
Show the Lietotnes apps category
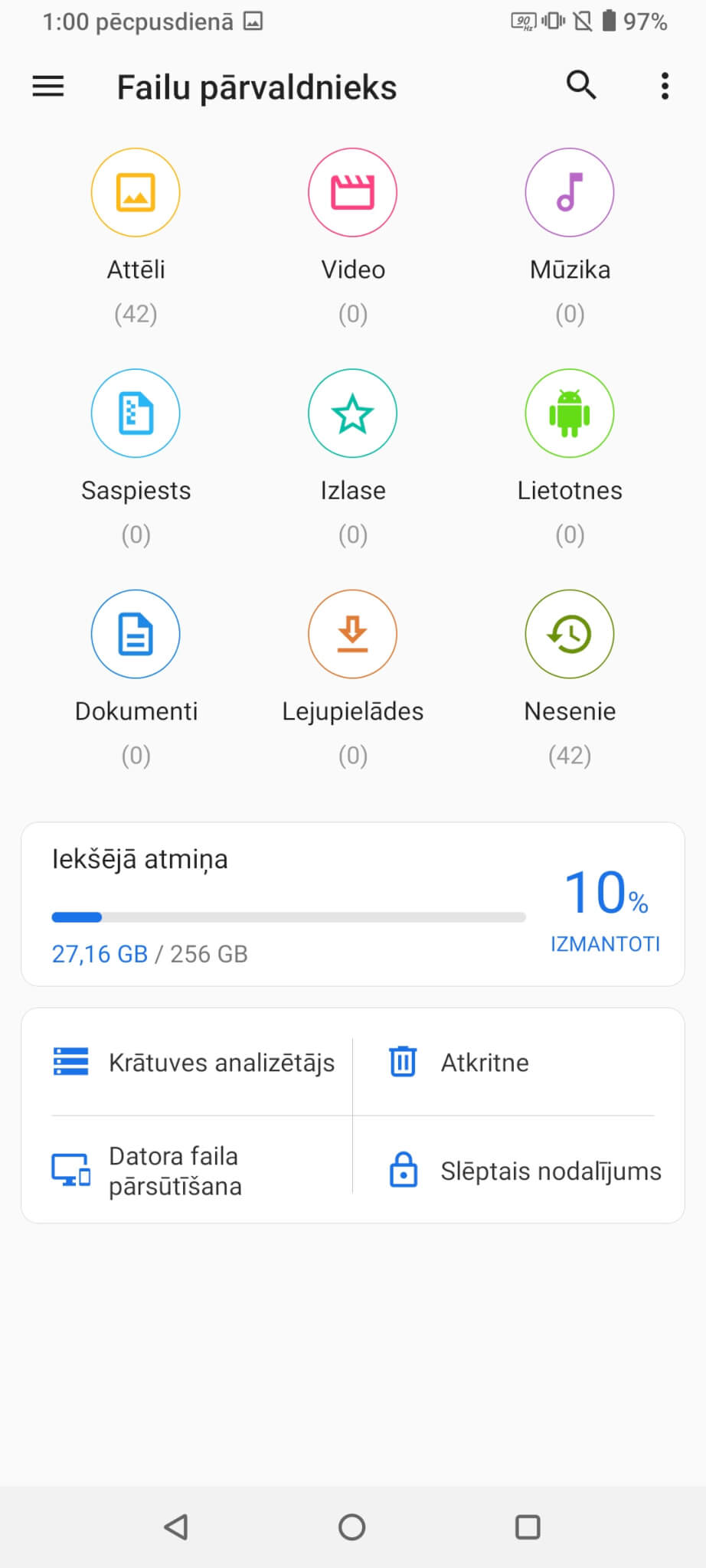[x=569, y=414]
